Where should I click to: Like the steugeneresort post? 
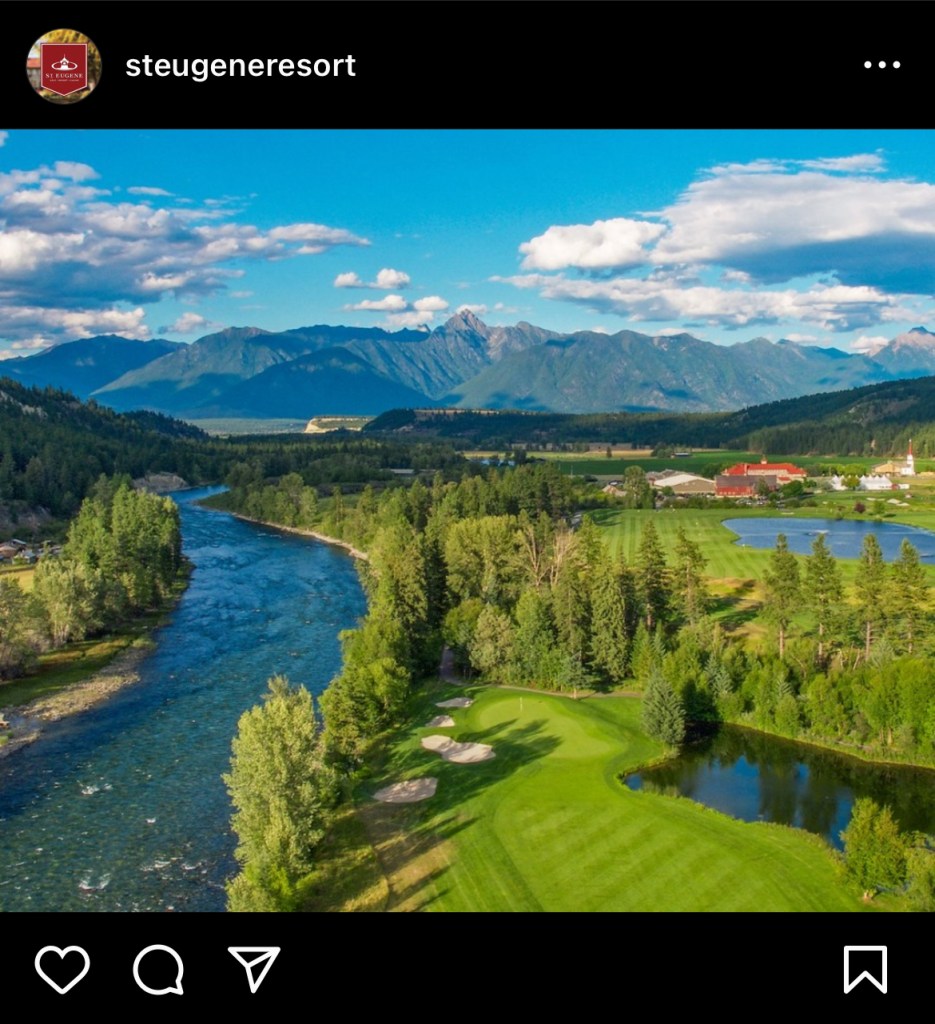coord(62,968)
